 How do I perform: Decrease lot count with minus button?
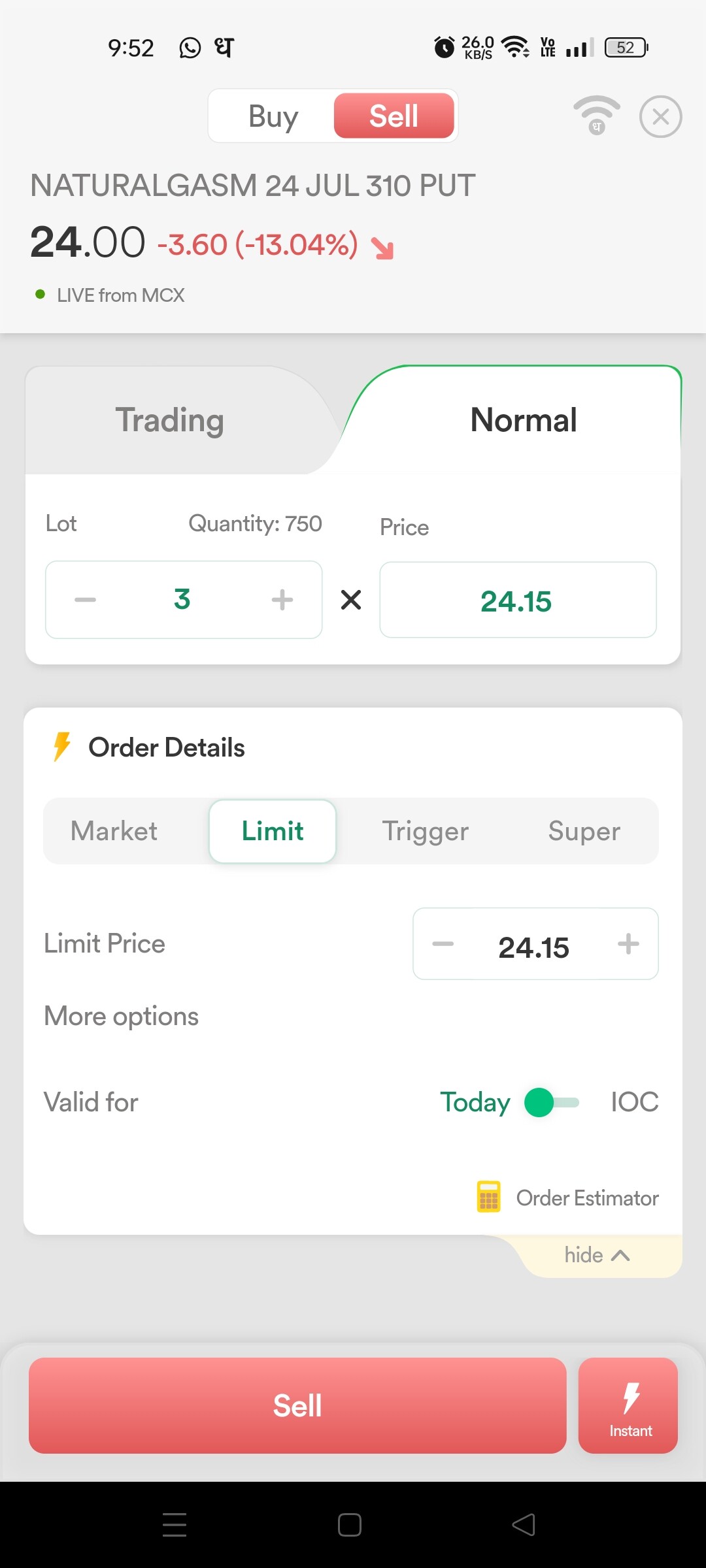[x=85, y=600]
